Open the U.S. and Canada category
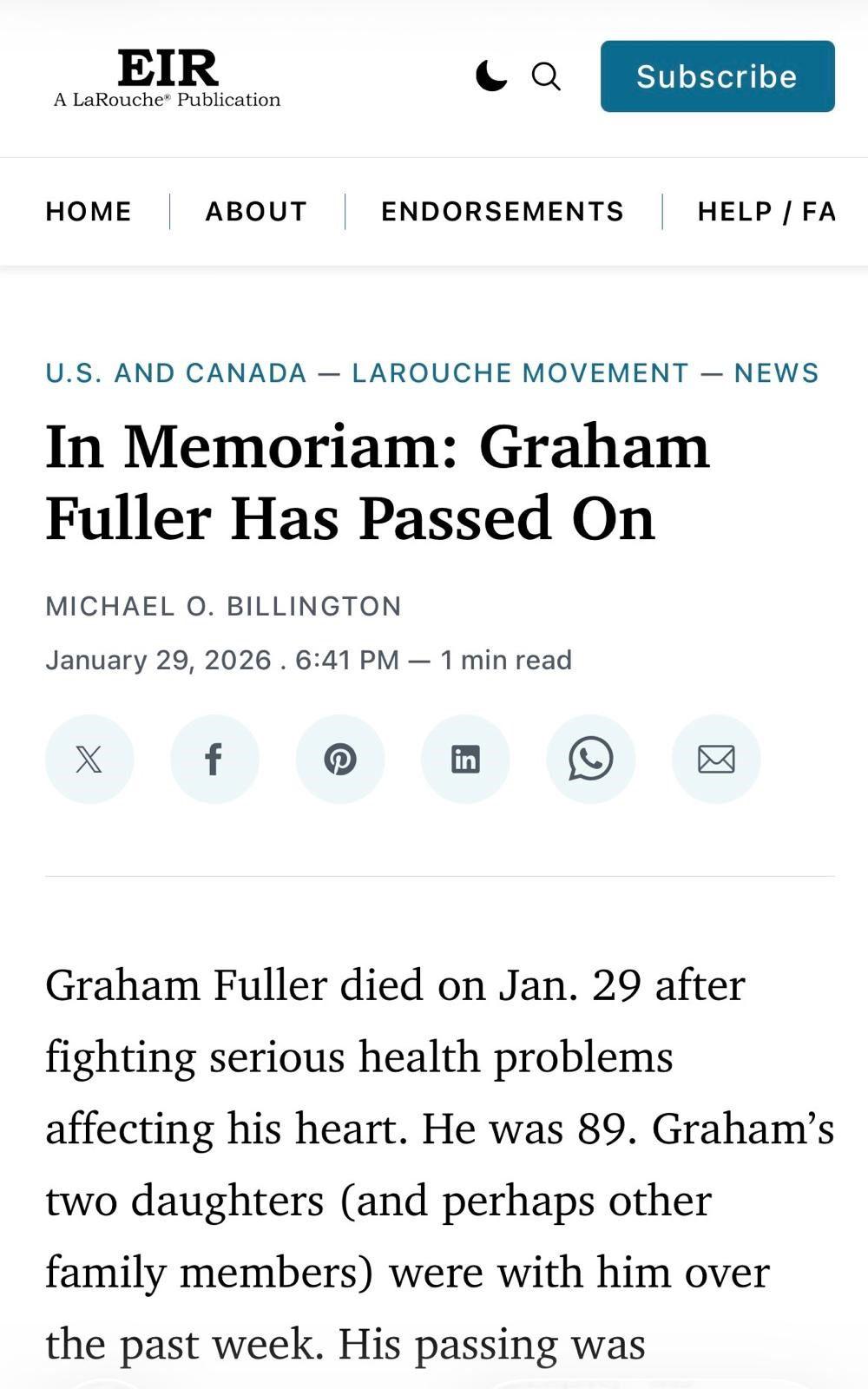 click(x=176, y=372)
